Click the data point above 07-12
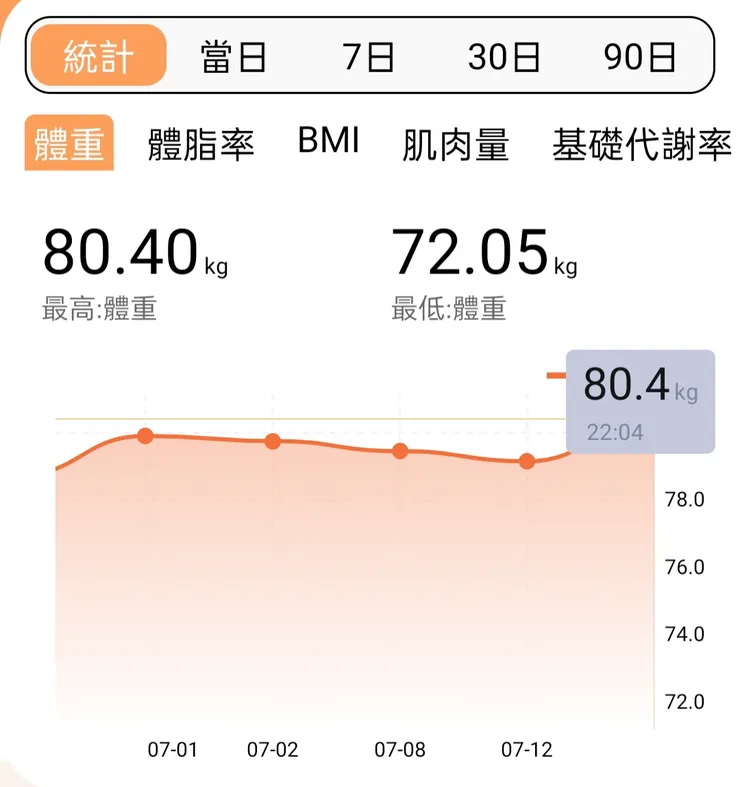This screenshot has width=740, height=787. [x=525, y=461]
